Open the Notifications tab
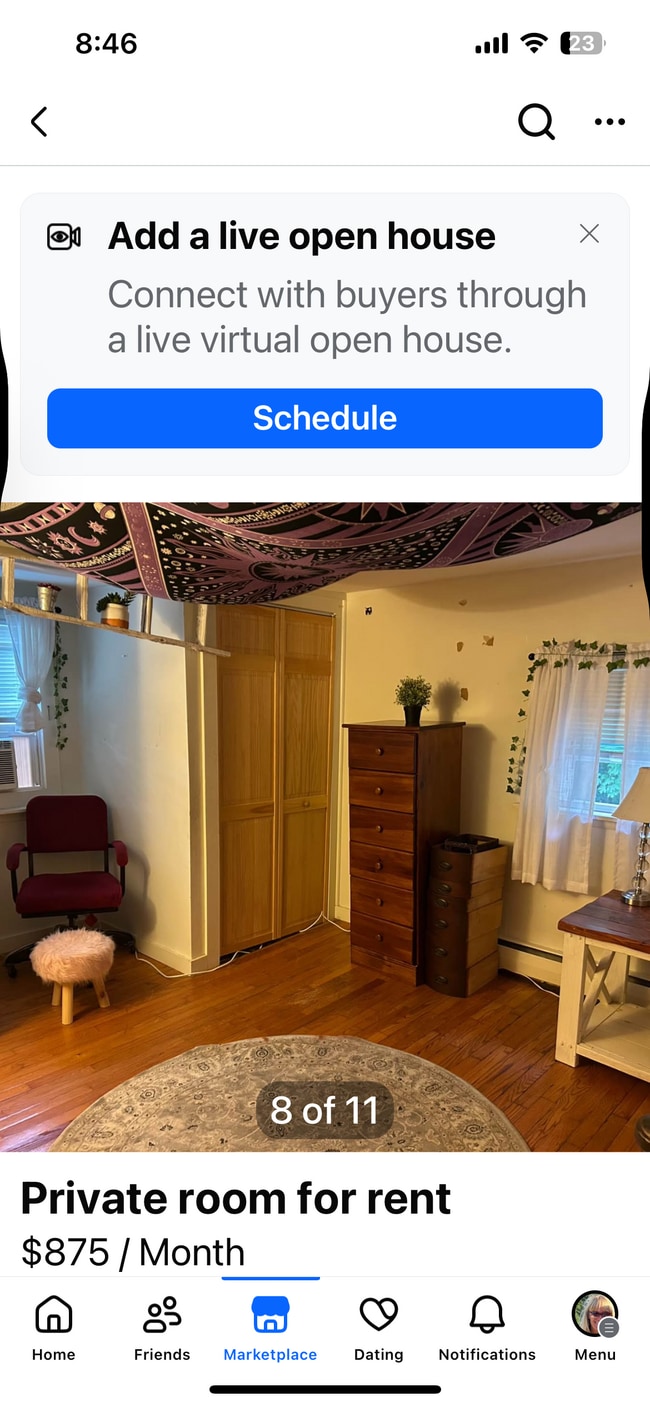Screen dimensions: 650x1407 487,1327
